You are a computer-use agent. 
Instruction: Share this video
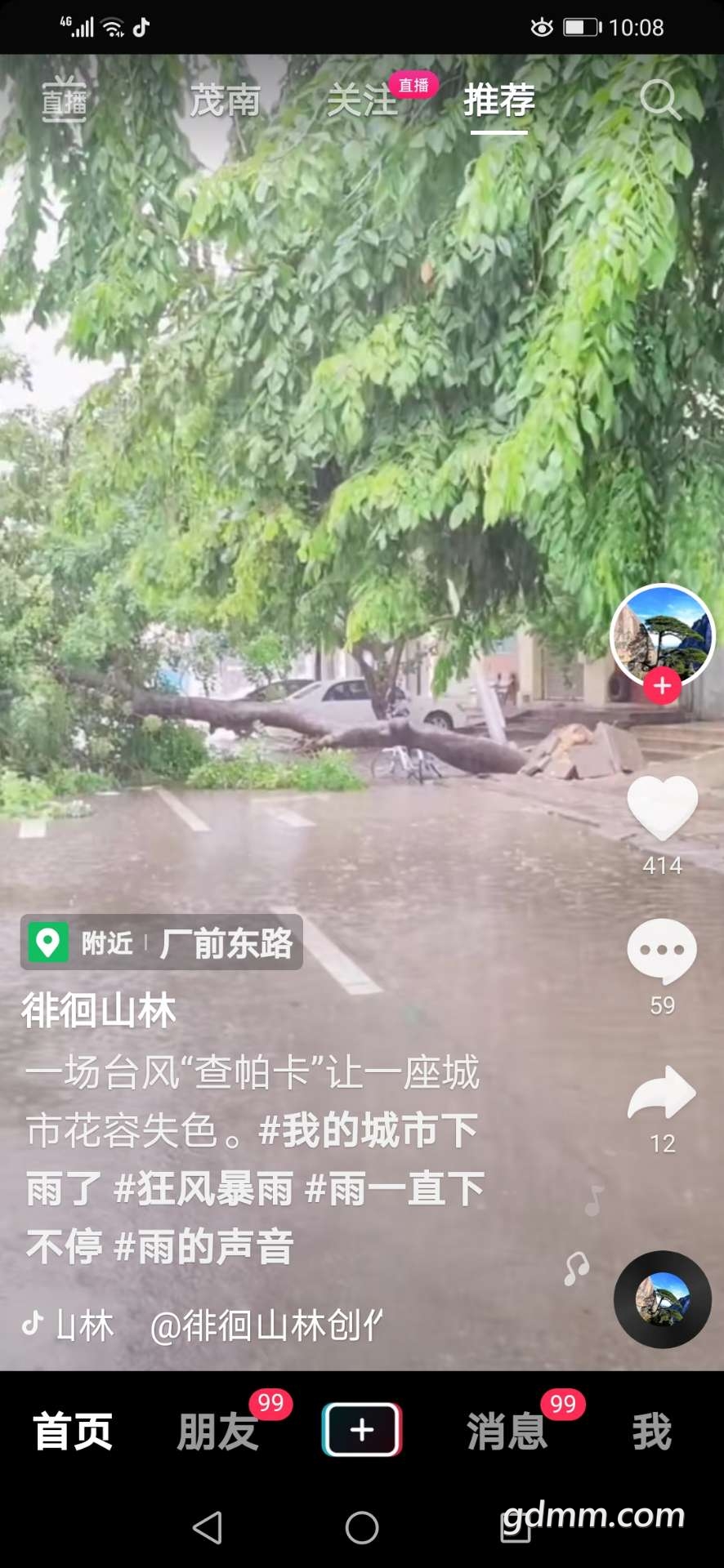[x=662, y=1093]
